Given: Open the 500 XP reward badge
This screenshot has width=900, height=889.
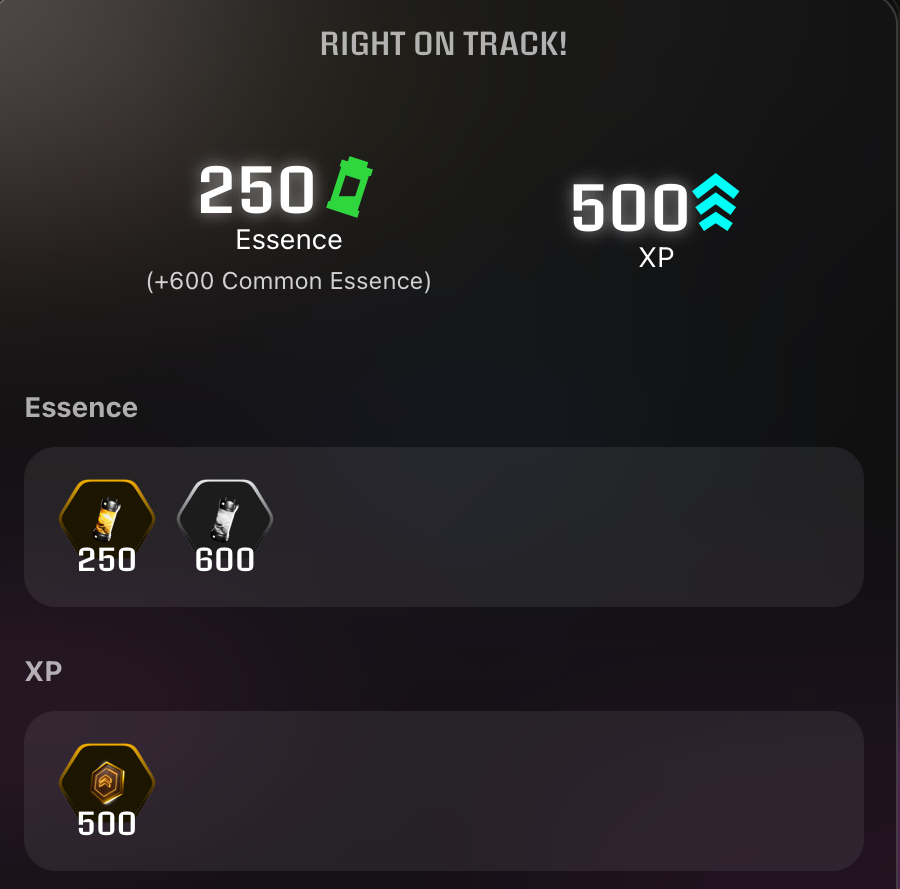Looking at the screenshot, I should coord(107,790).
